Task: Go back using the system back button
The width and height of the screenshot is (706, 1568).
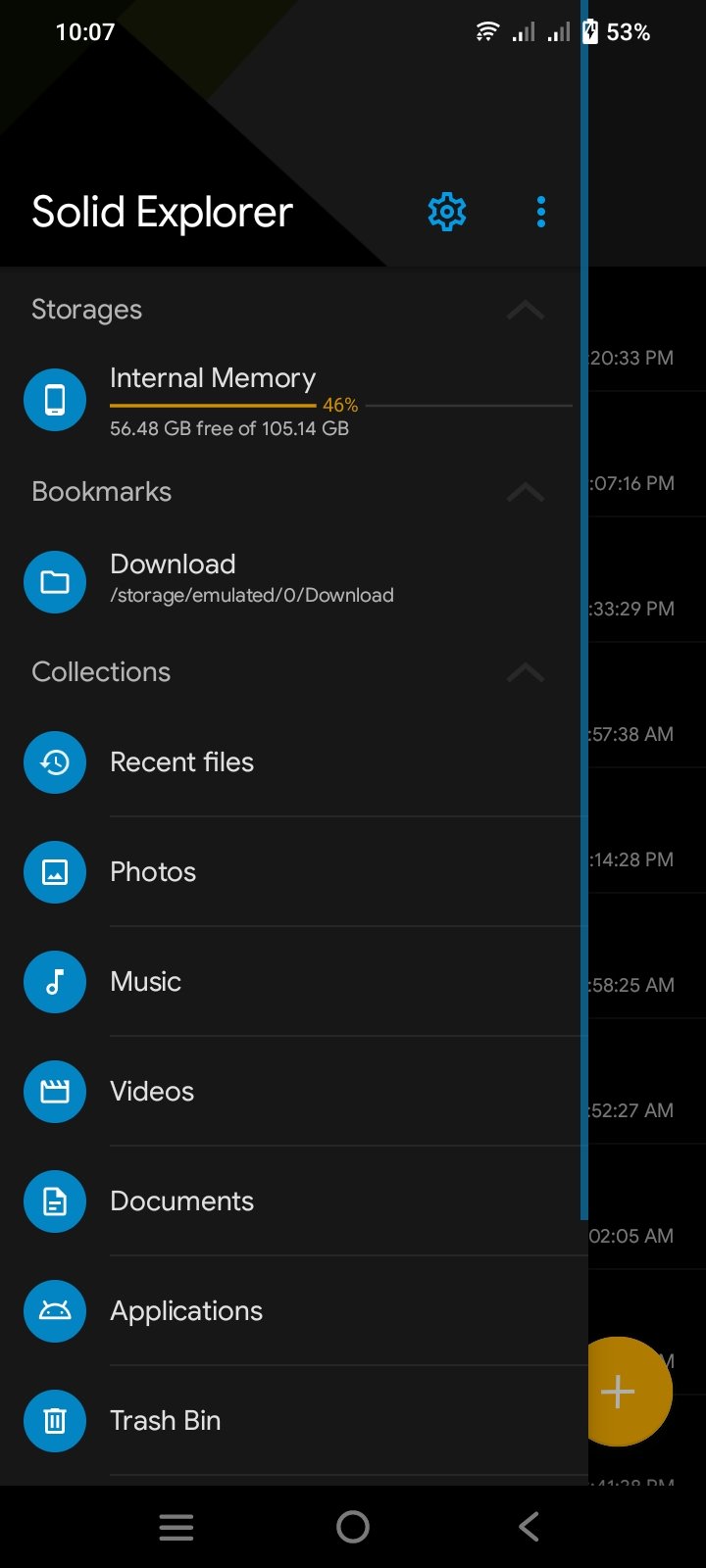Action: [x=529, y=1527]
